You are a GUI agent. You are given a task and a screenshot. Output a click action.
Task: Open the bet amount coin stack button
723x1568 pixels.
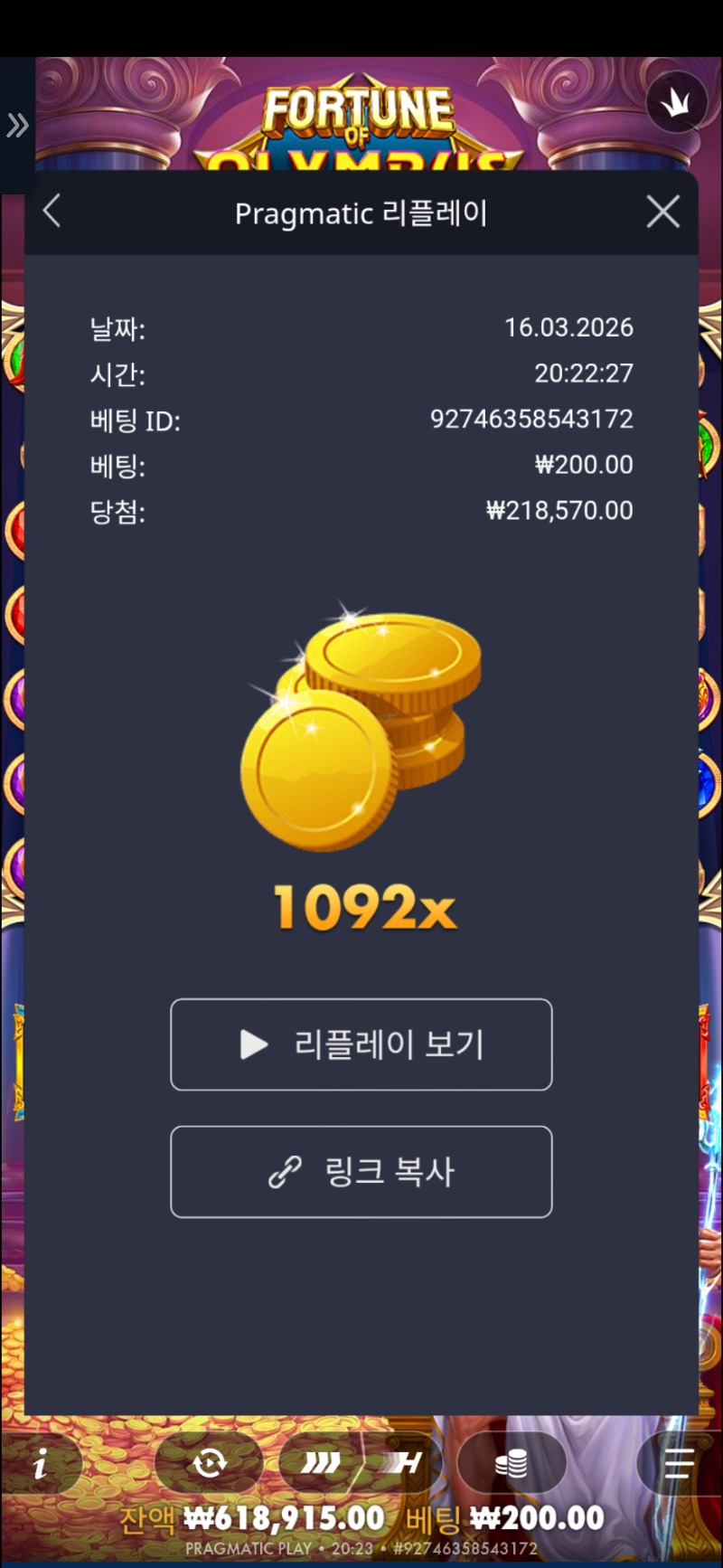pyautogui.click(x=512, y=1462)
